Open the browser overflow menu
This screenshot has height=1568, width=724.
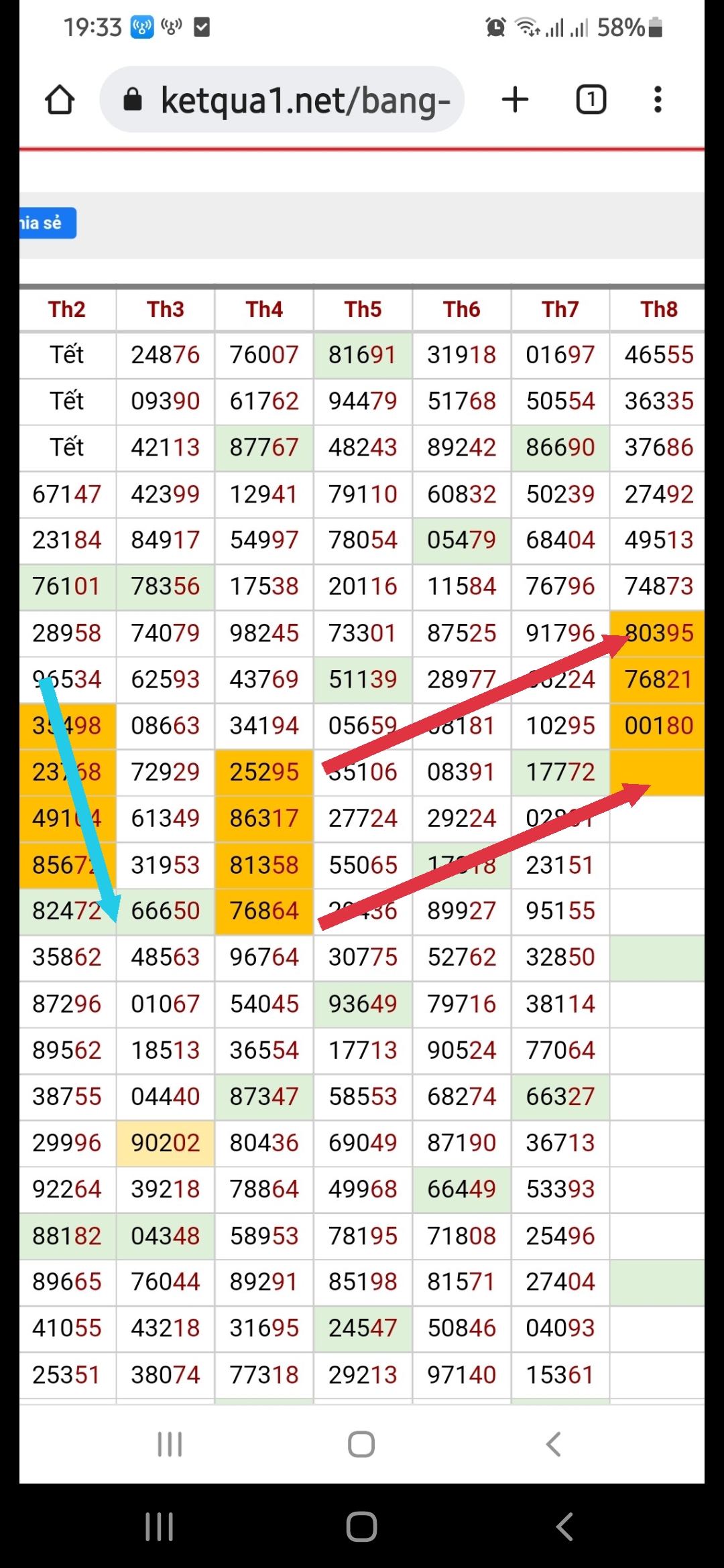click(x=658, y=100)
